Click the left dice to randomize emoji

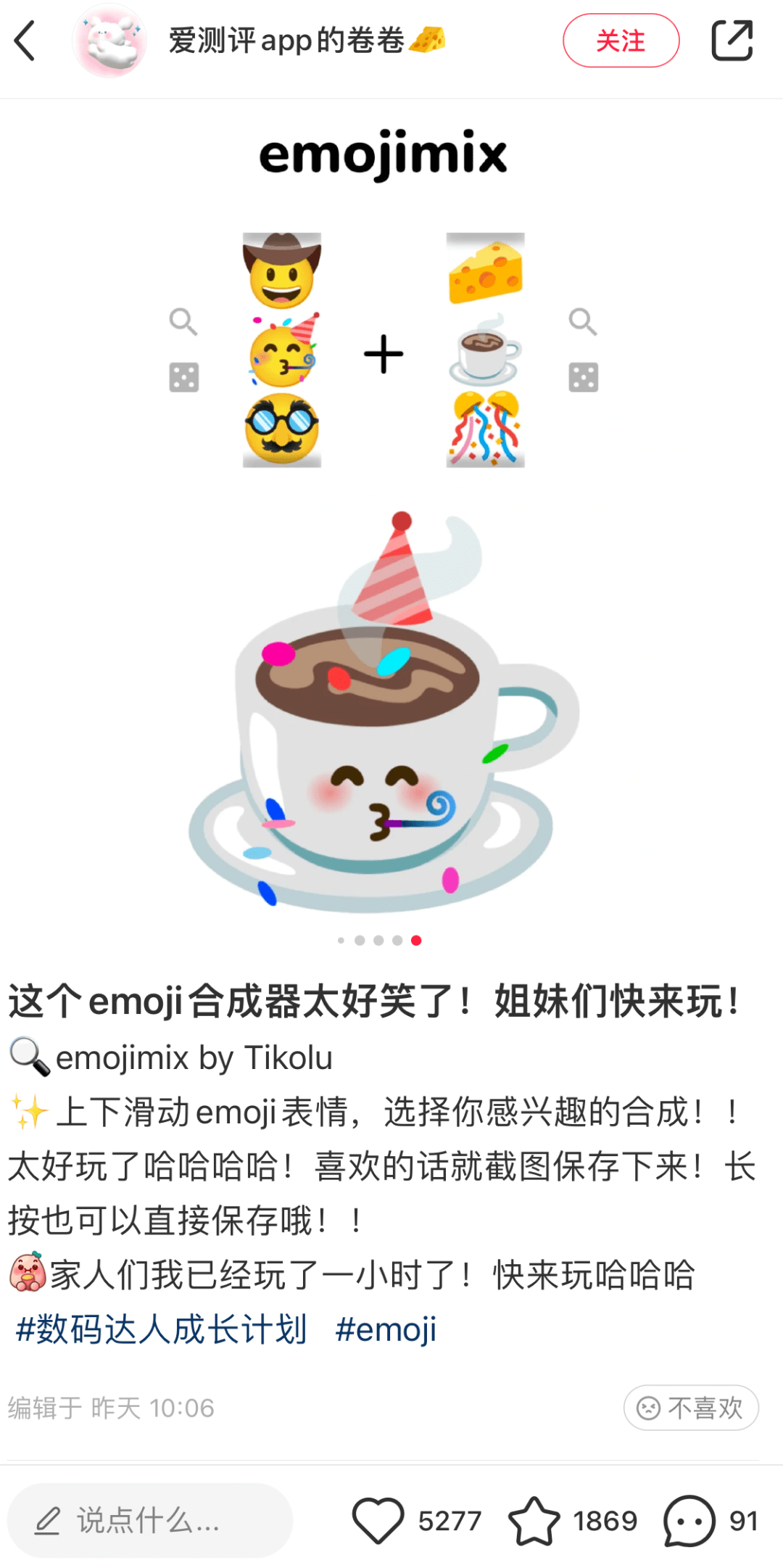(185, 376)
